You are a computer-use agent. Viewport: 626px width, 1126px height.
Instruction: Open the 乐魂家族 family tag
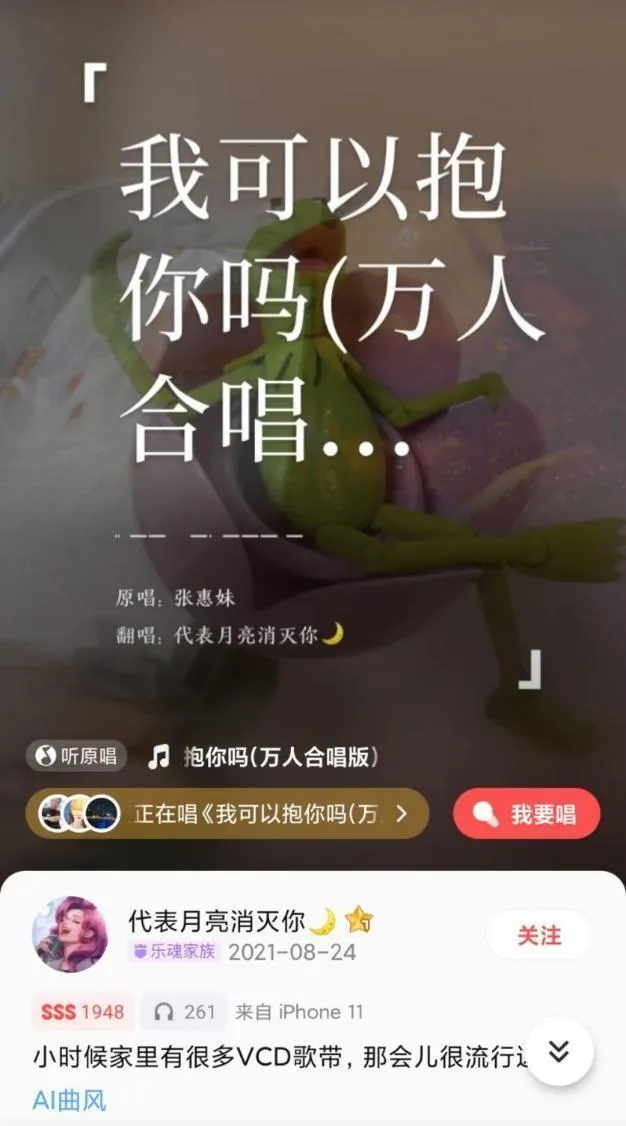(174, 952)
